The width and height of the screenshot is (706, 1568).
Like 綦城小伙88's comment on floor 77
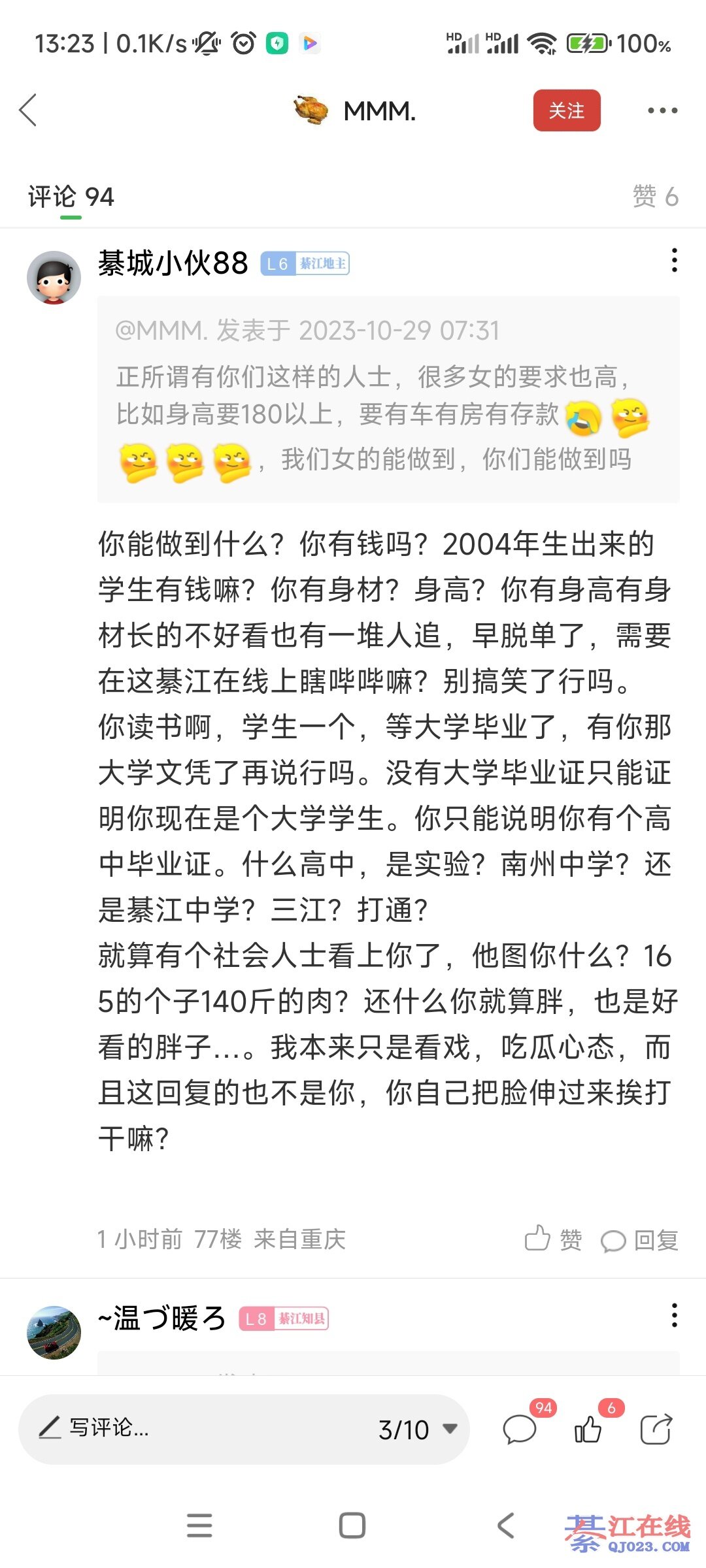point(553,1239)
